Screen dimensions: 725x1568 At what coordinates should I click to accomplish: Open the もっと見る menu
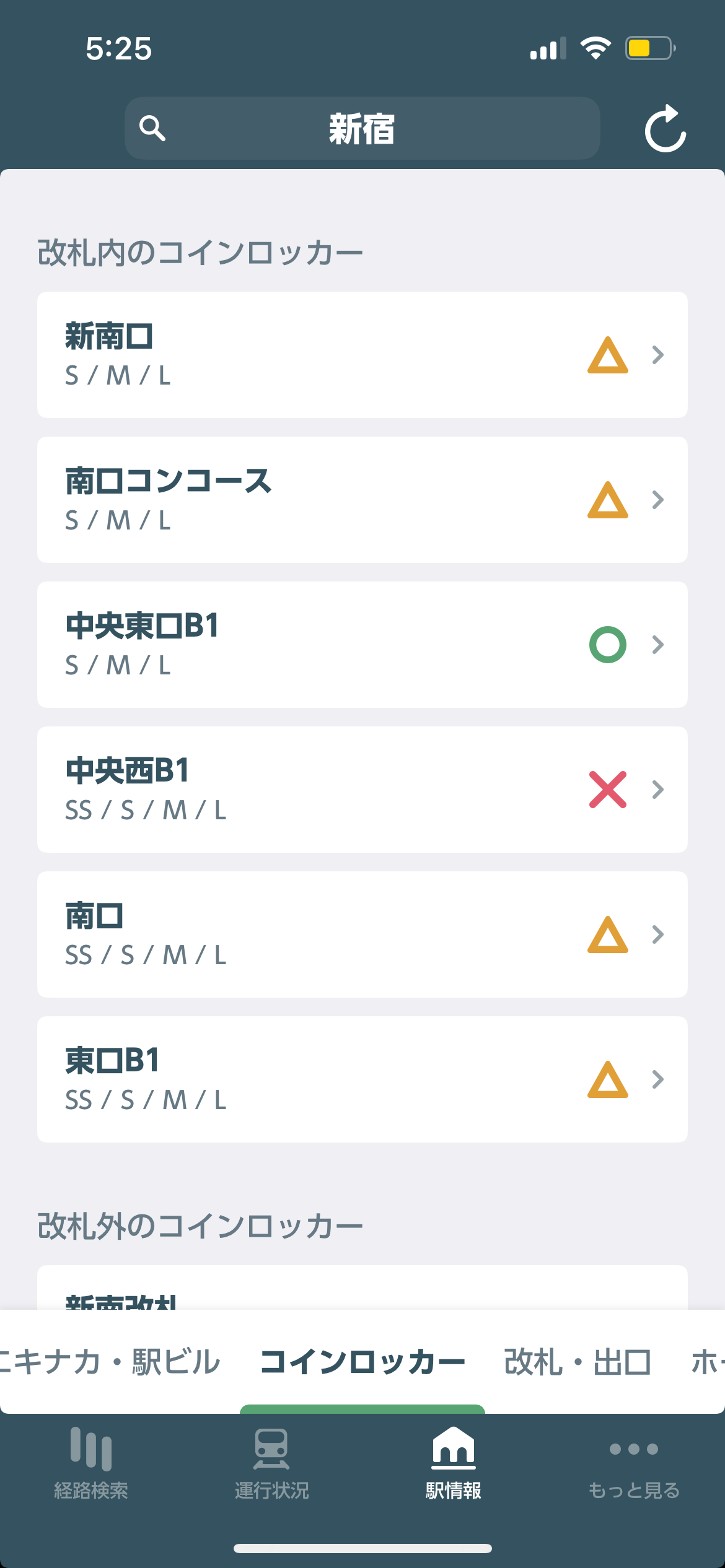[633, 1464]
